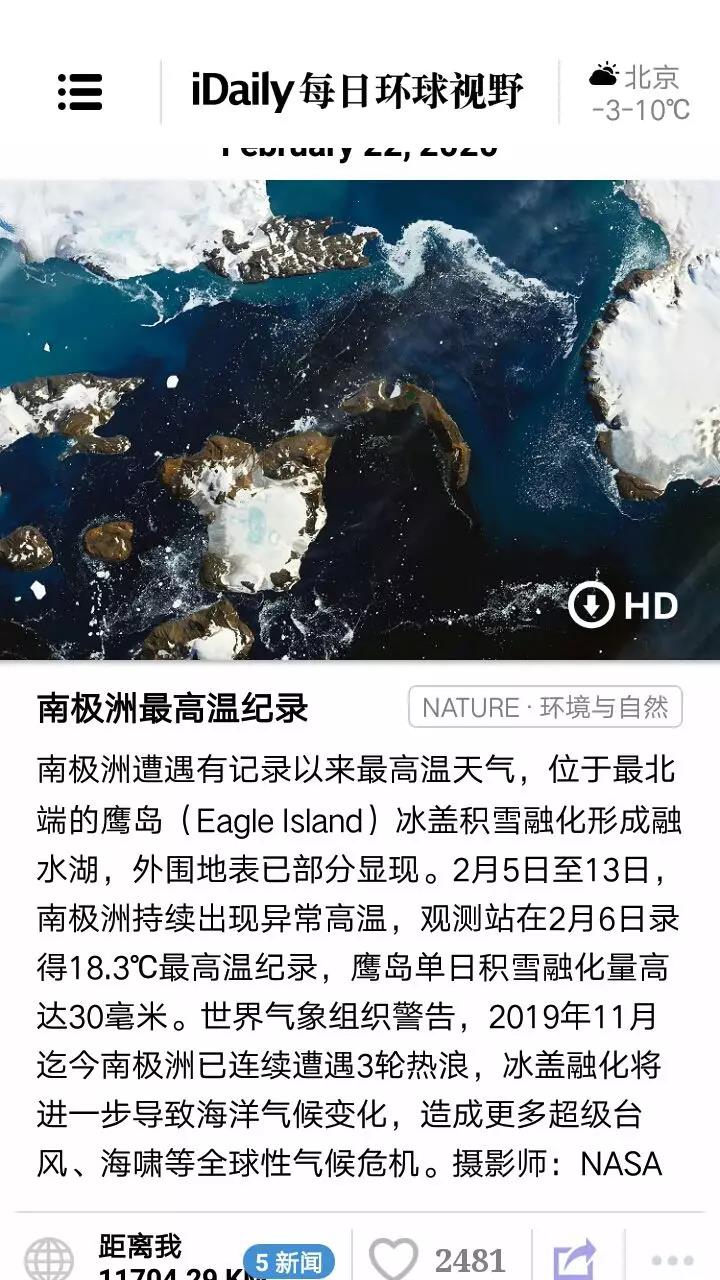The width and height of the screenshot is (720, 1280).
Task: Open the NATURE 环境与自然 category tag
Action: (545, 707)
